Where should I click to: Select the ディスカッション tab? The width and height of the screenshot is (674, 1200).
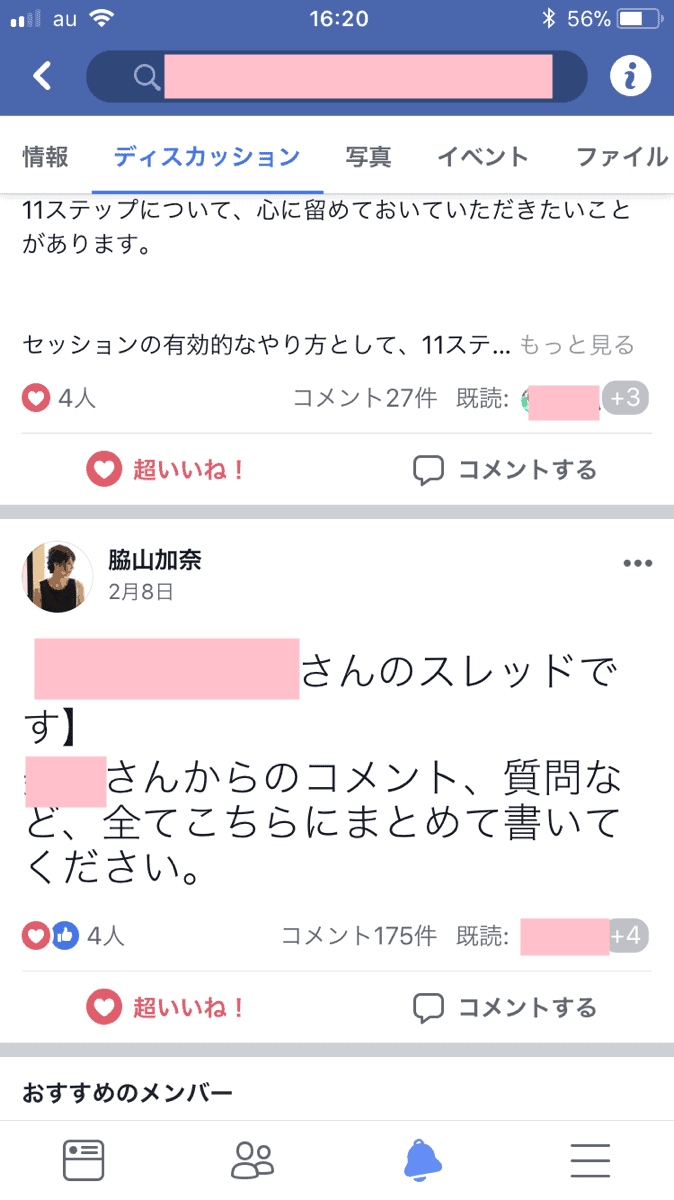[x=207, y=157]
